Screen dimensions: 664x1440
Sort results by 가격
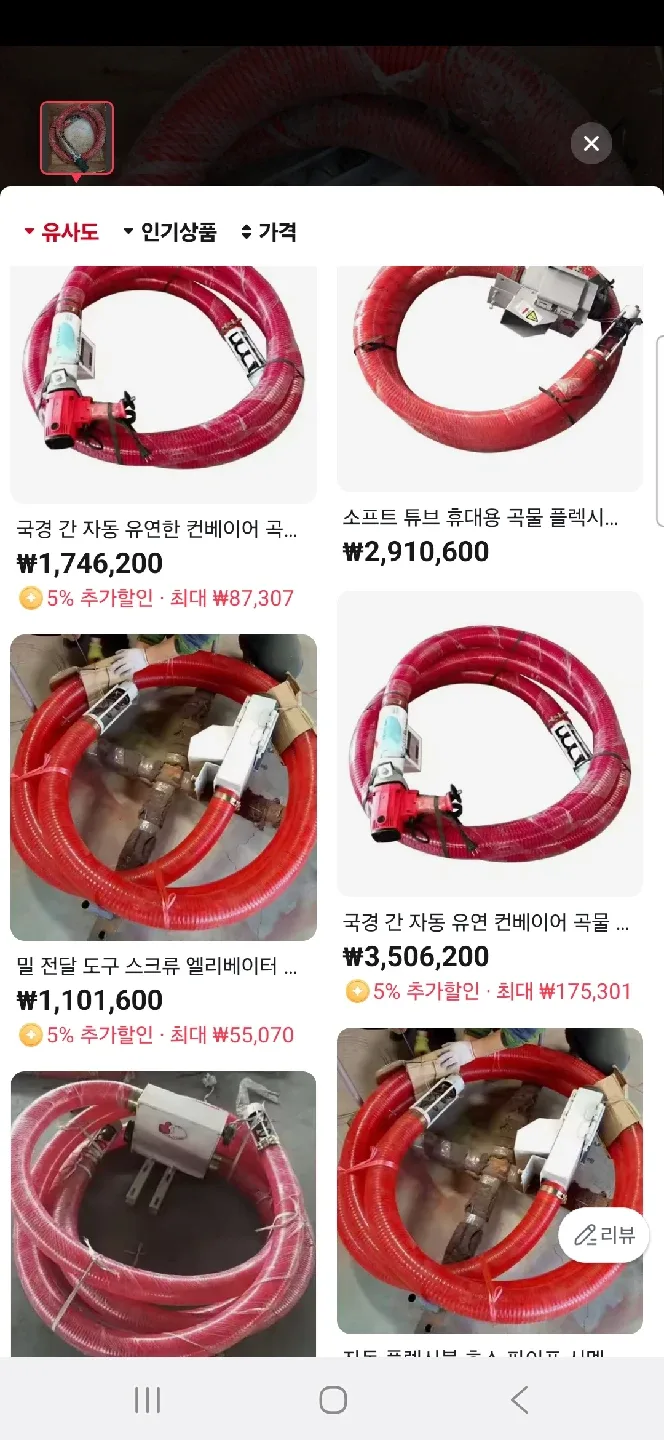coord(269,232)
